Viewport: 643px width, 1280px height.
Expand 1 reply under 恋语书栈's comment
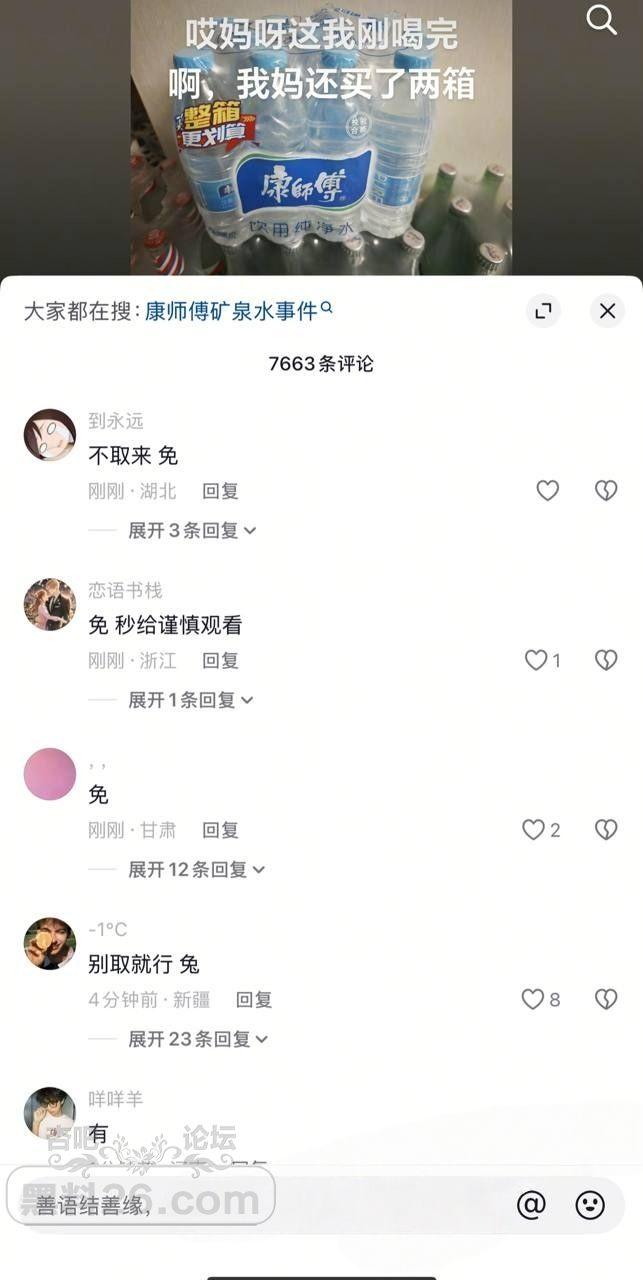point(190,700)
